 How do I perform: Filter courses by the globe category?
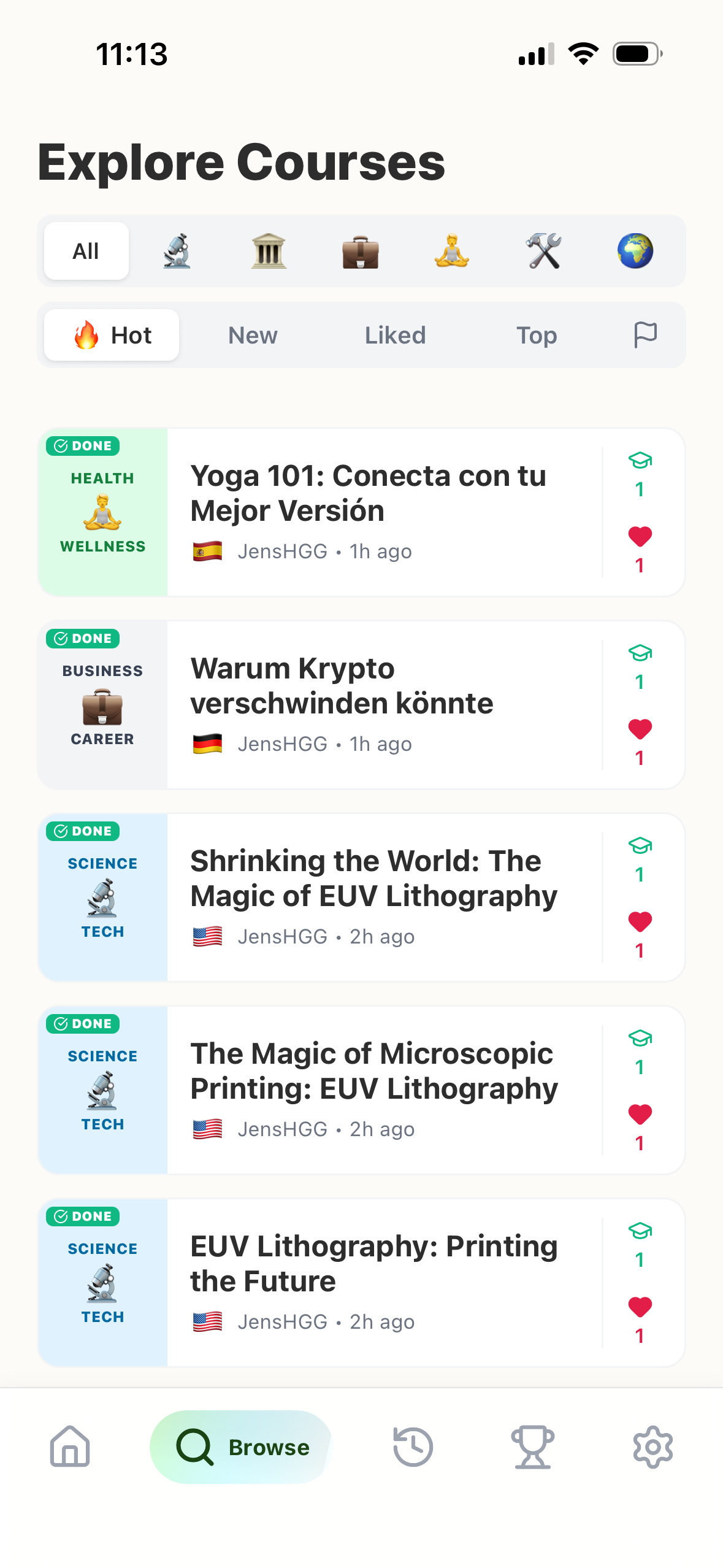pyautogui.click(x=635, y=251)
